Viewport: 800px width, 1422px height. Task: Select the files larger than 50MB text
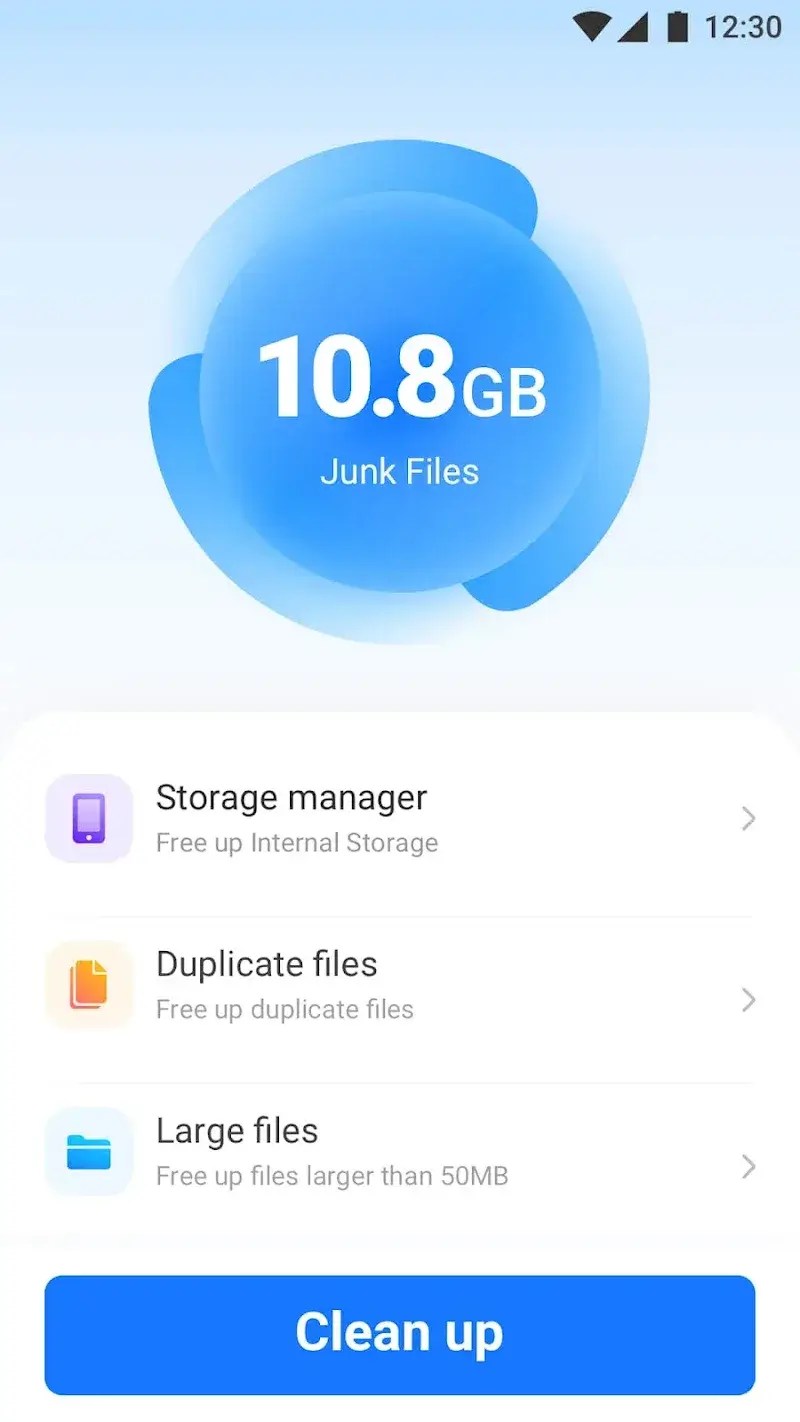tap(332, 1175)
